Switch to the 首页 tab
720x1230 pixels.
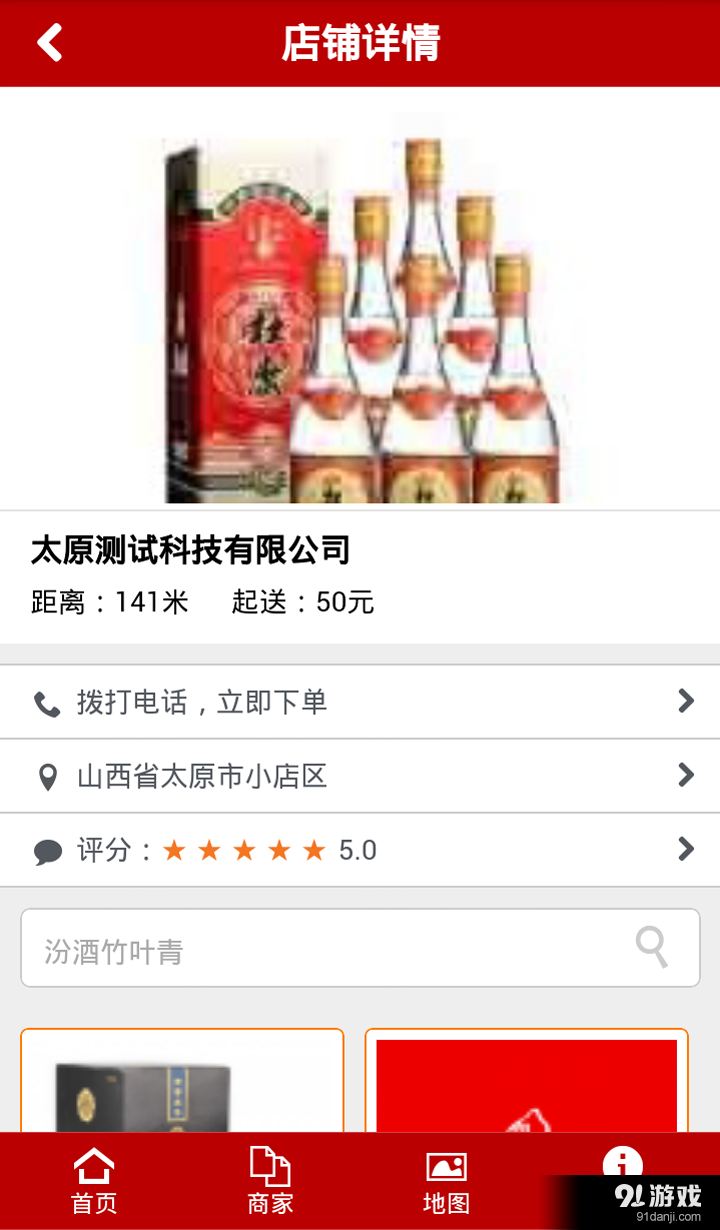(x=93, y=1180)
